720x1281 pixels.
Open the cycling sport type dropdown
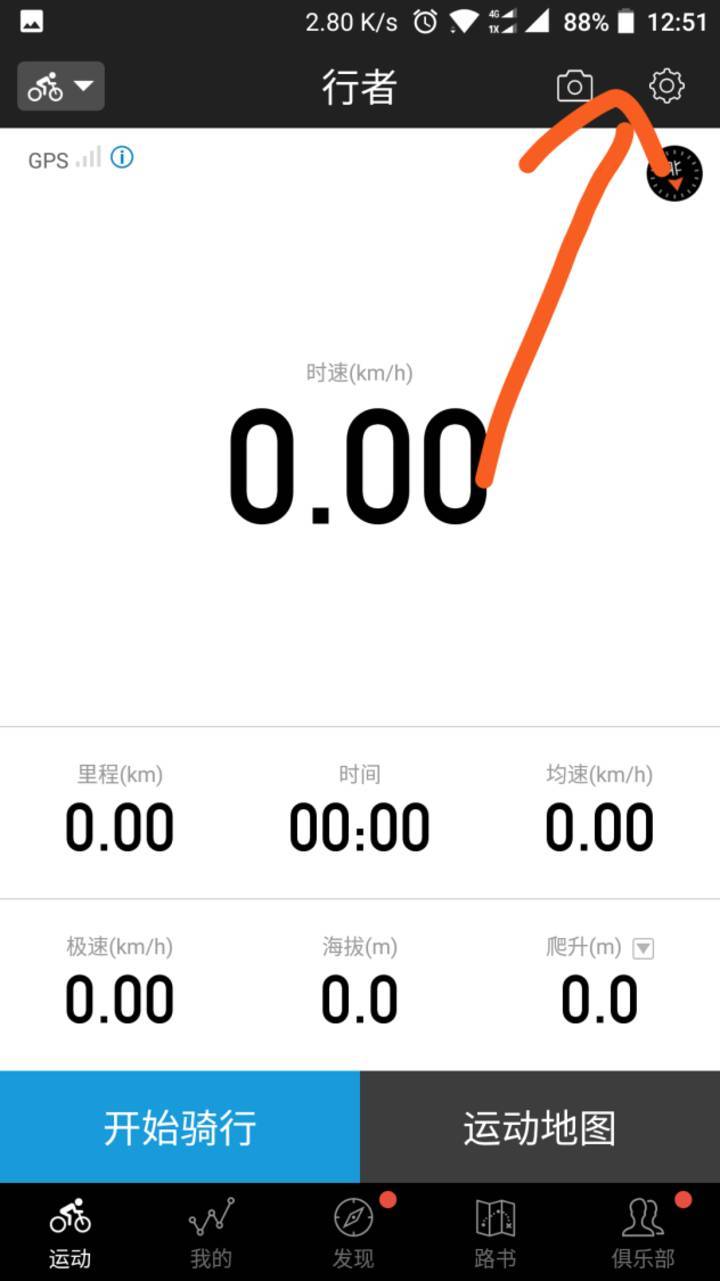[61, 86]
